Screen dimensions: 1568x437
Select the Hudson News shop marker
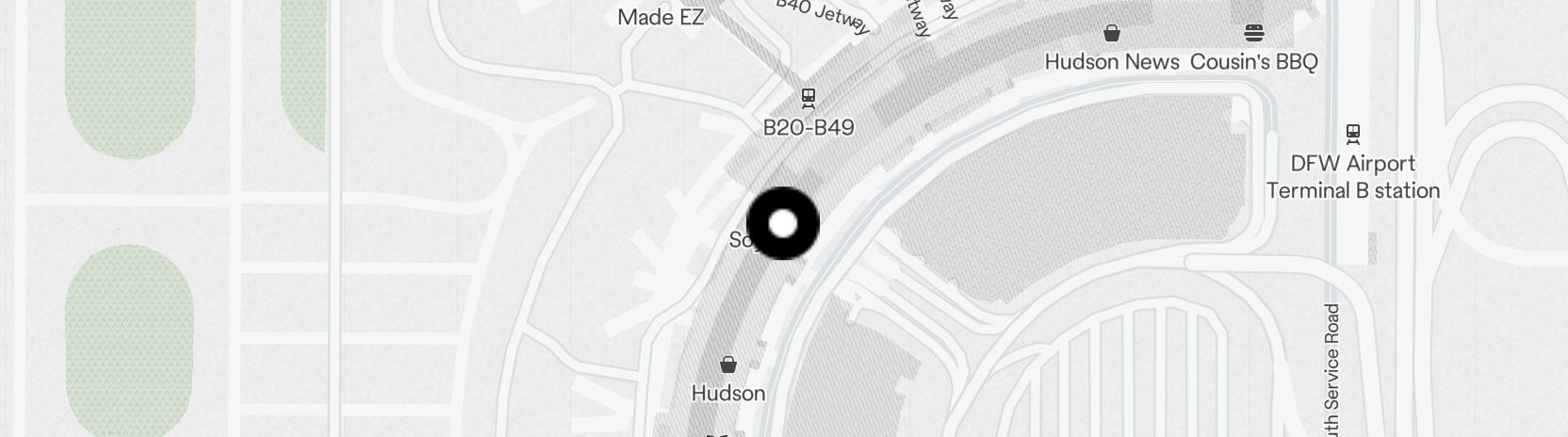[1112, 34]
